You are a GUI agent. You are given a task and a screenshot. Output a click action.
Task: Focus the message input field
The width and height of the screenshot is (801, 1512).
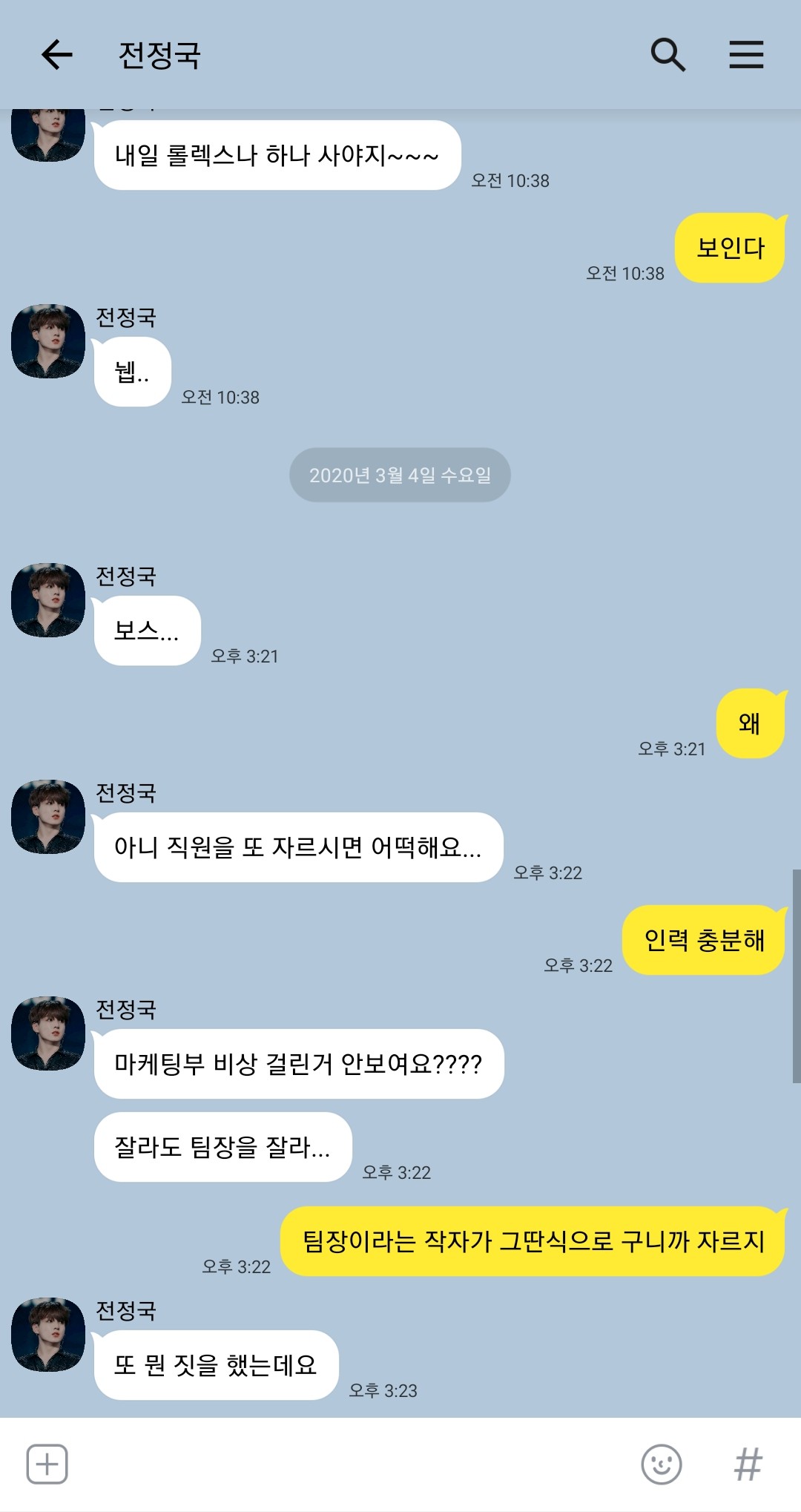349,1464
